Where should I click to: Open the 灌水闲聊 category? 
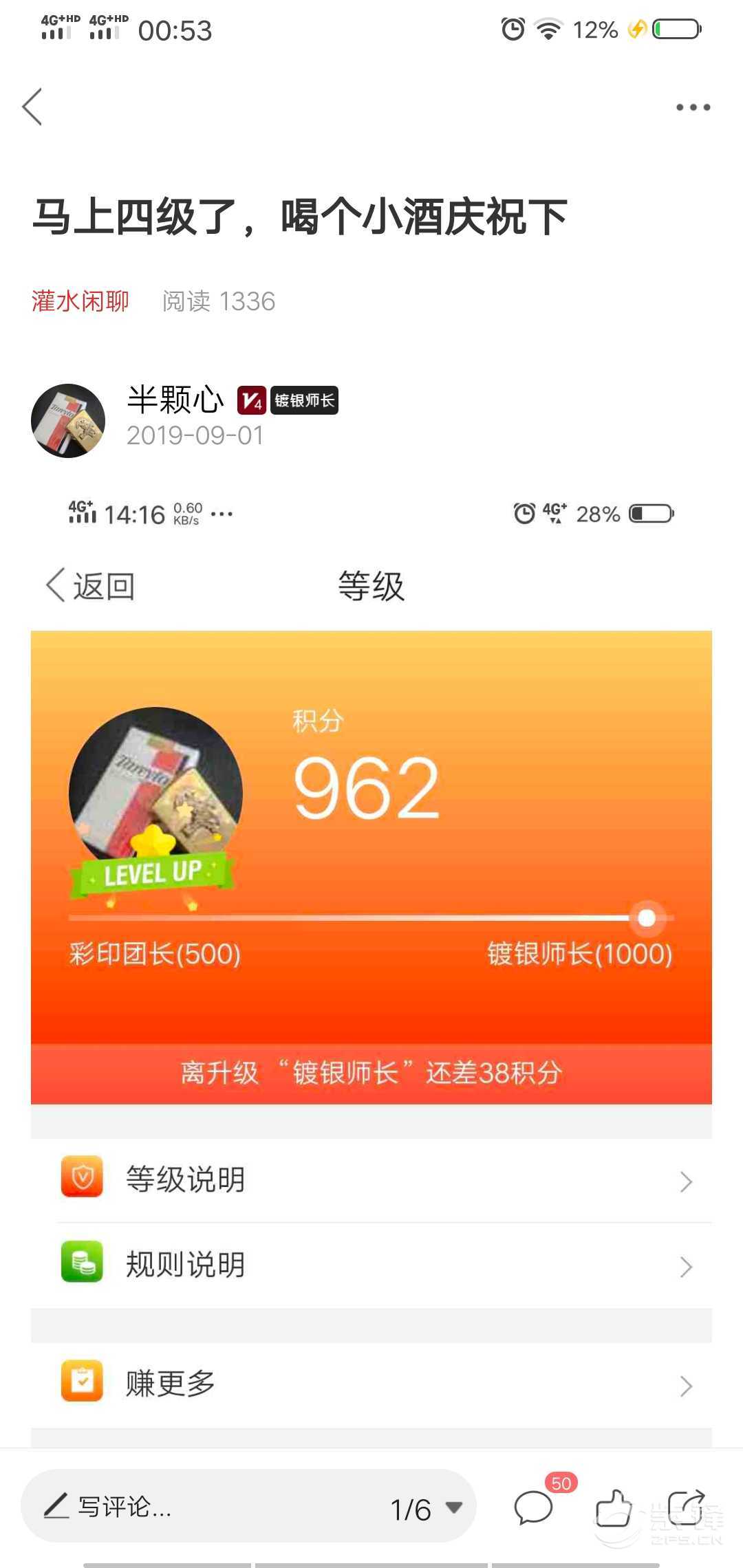click(80, 301)
